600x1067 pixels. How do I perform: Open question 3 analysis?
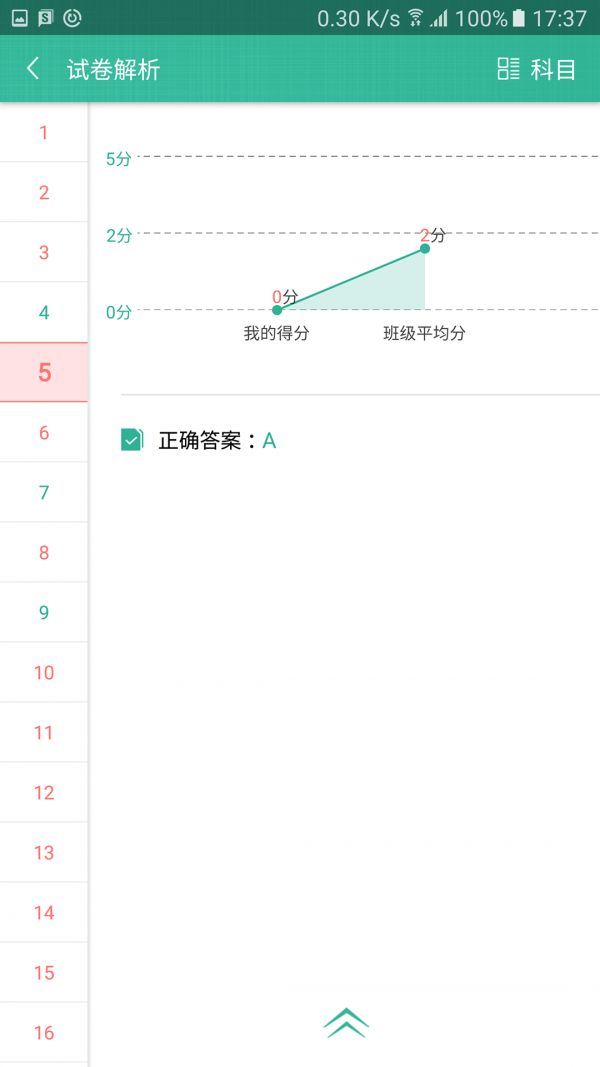click(x=44, y=253)
